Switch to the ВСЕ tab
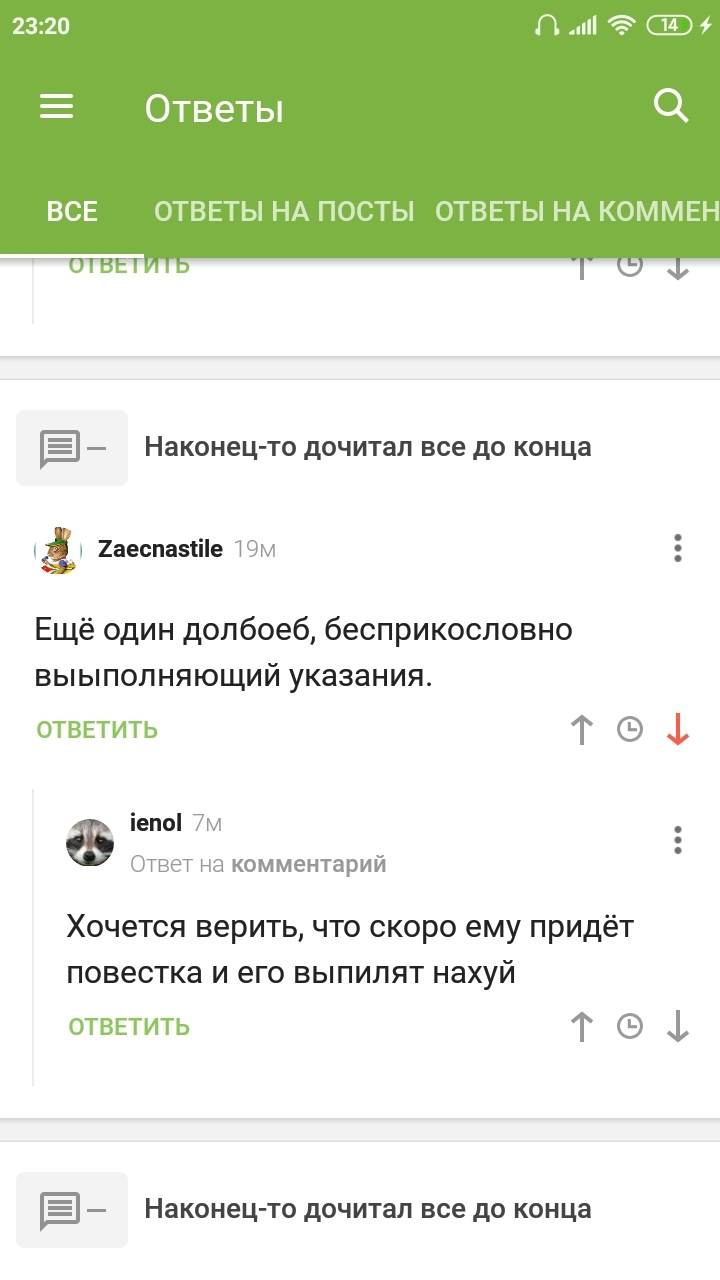This screenshot has width=720, height=1280. pos(72,212)
